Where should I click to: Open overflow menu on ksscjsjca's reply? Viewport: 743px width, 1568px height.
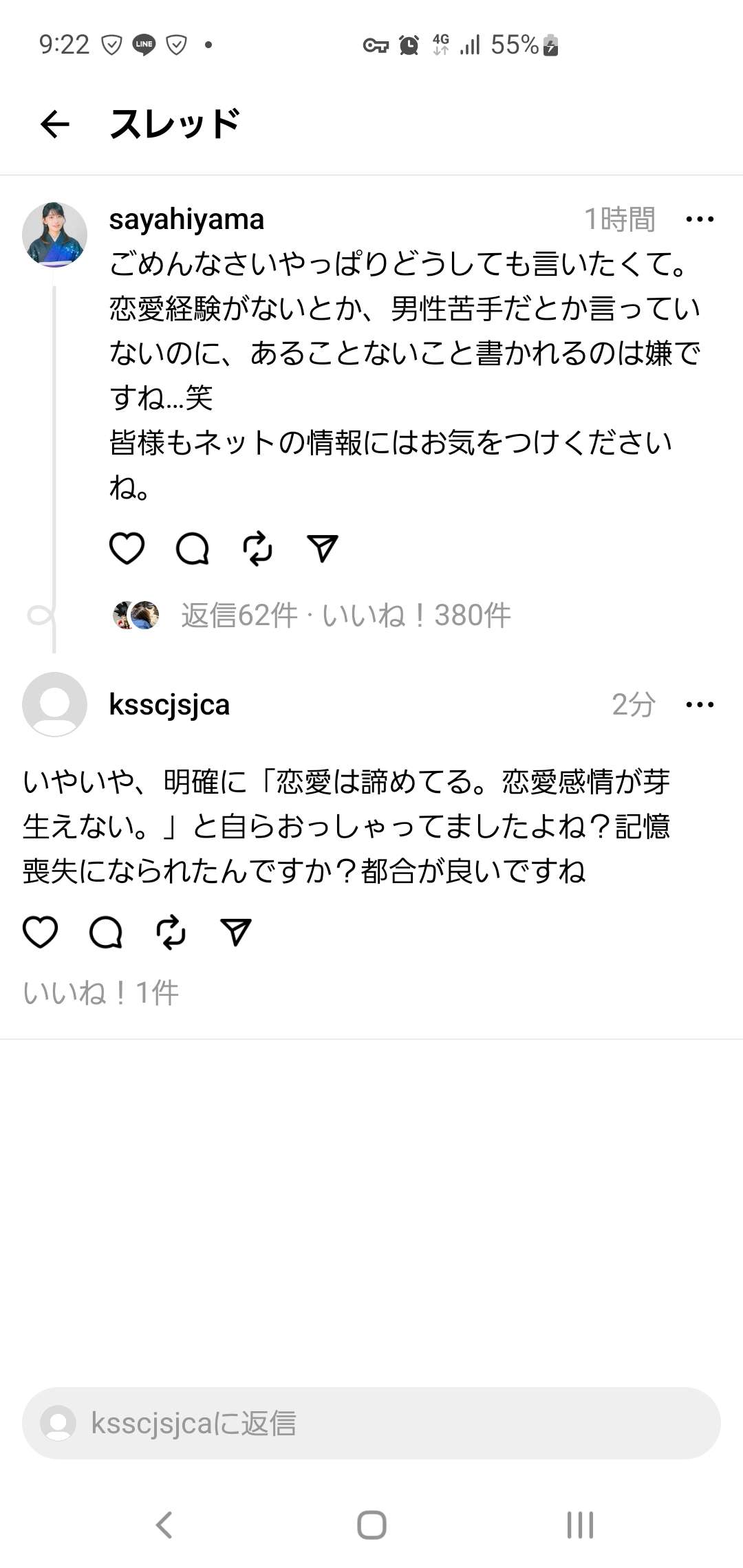[x=700, y=705]
